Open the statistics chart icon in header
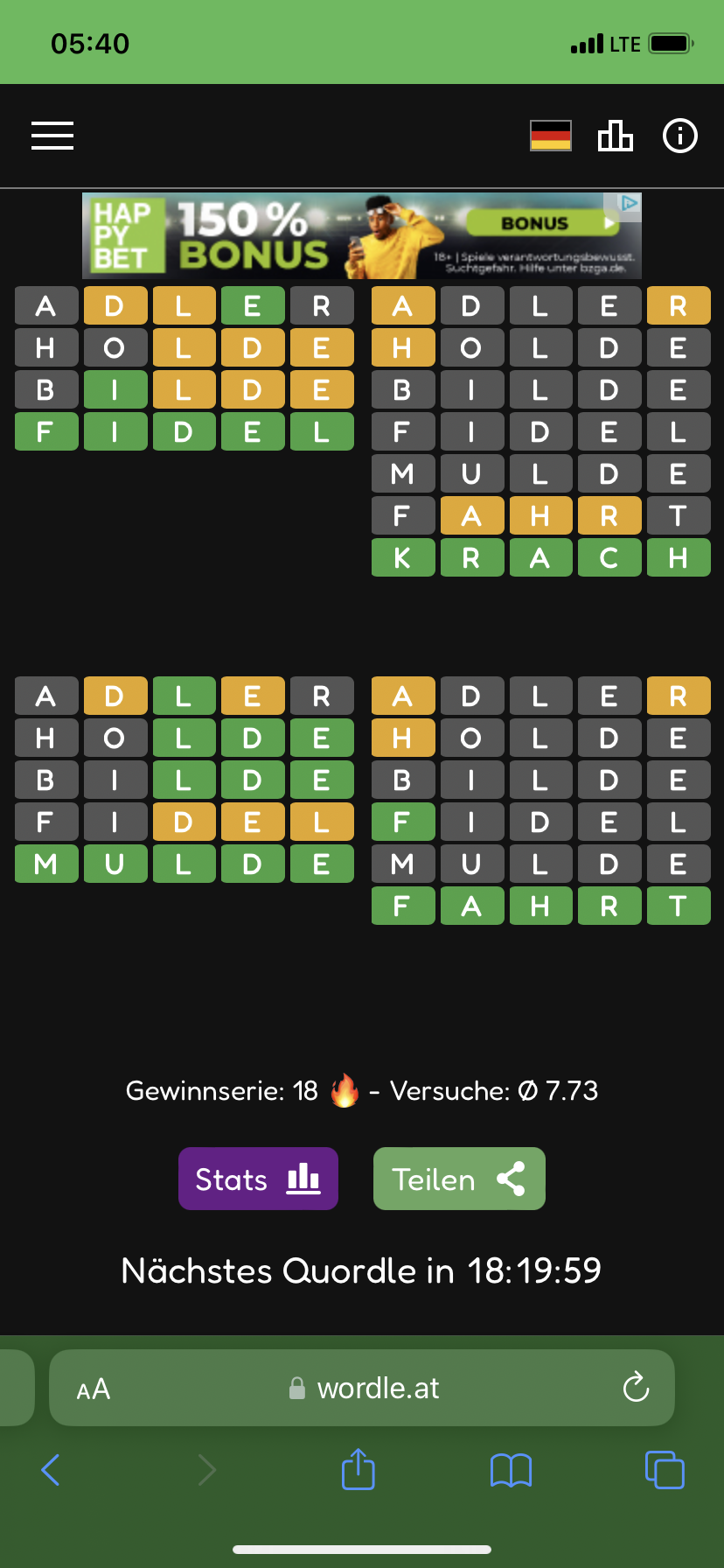724x1568 pixels. tap(616, 136)
